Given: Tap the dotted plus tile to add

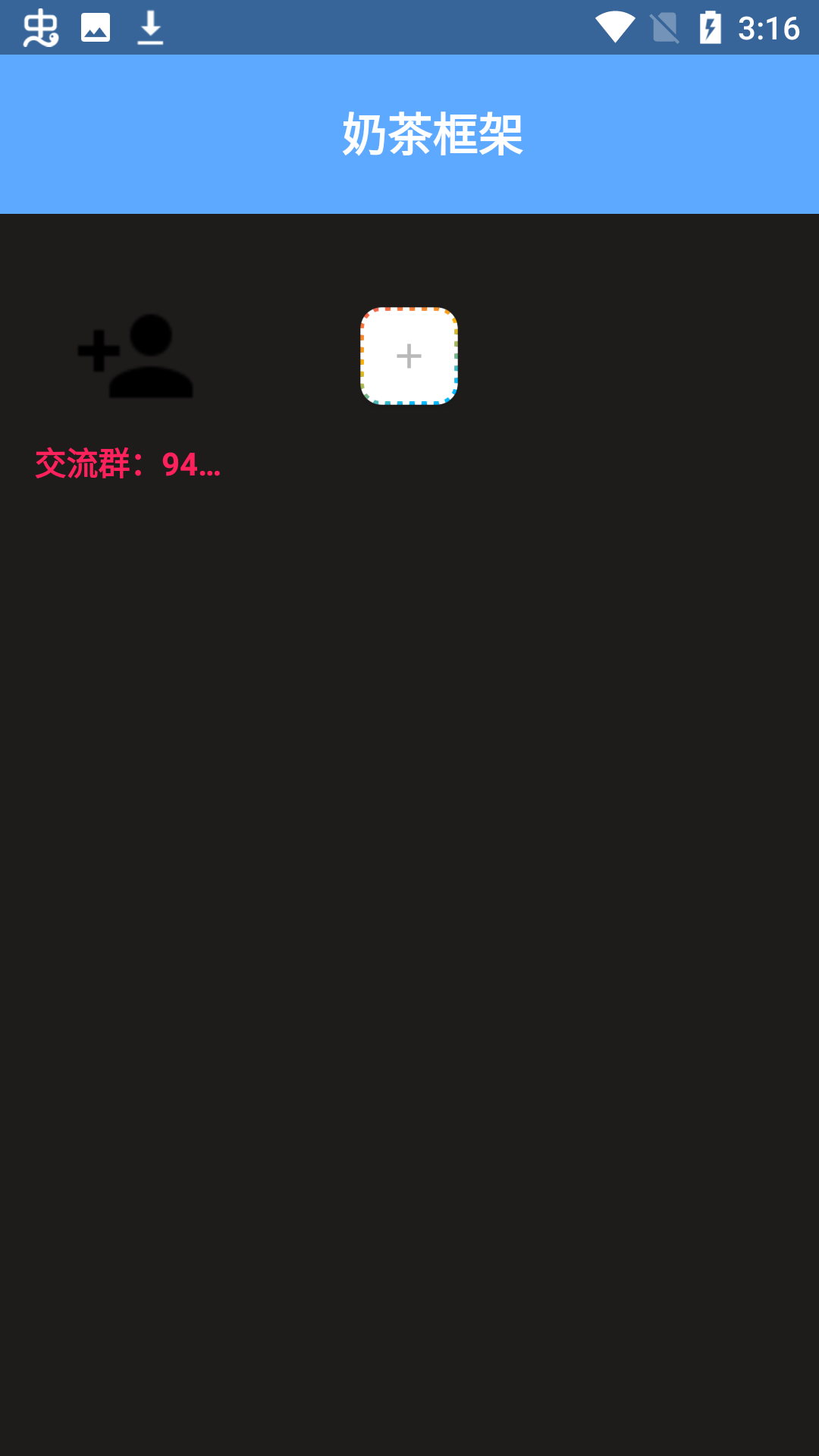Looking at the screenshot, I should (409, 356).
